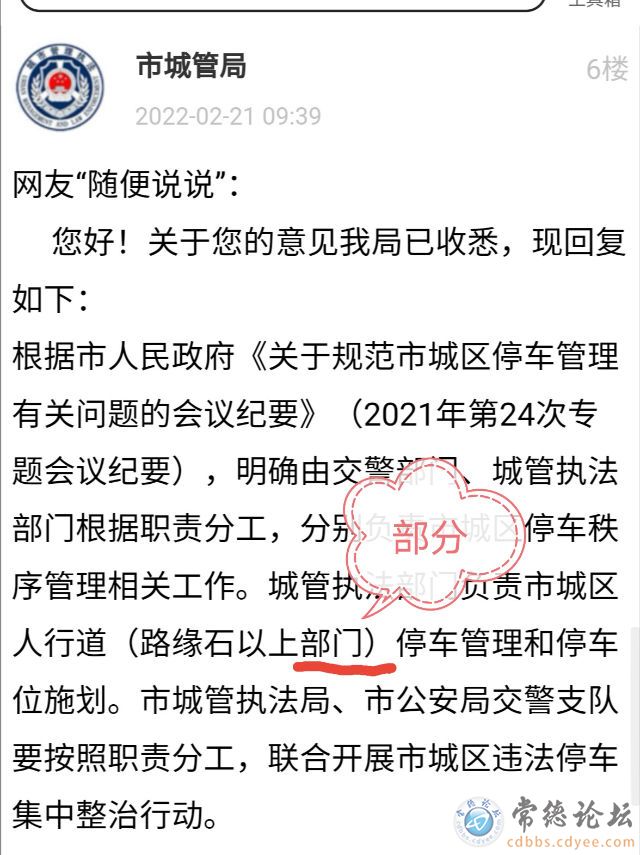Tap the 市城管局 username

point(191,67)
